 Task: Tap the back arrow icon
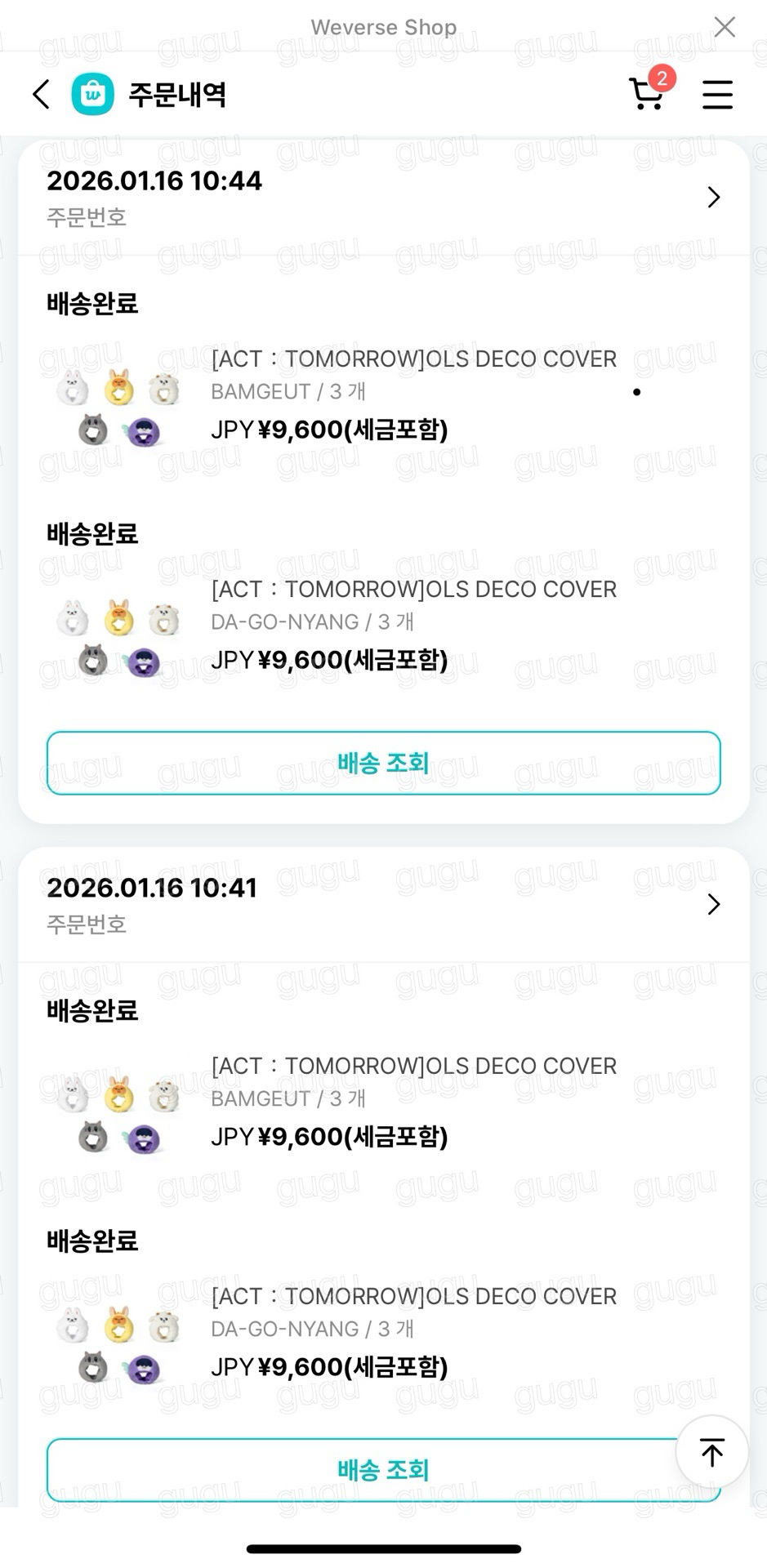[x=41, y=94]
